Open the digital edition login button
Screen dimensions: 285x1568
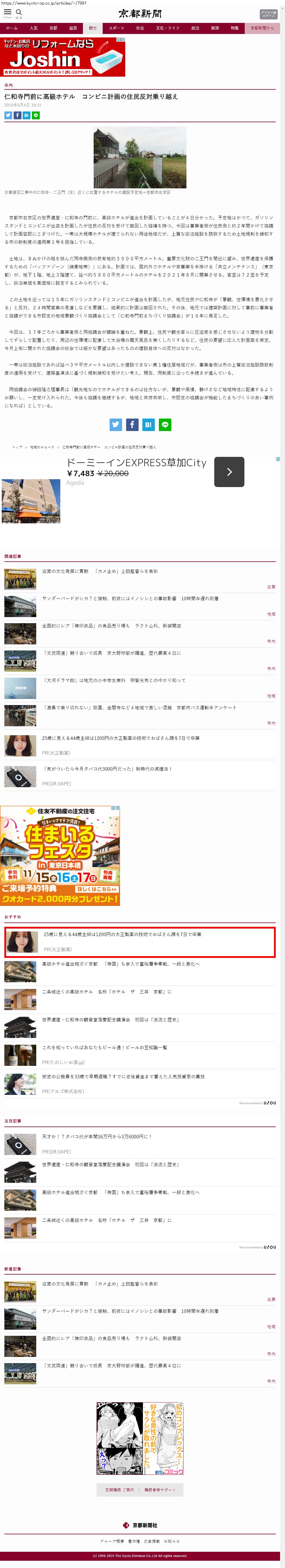tap(268, 14)
